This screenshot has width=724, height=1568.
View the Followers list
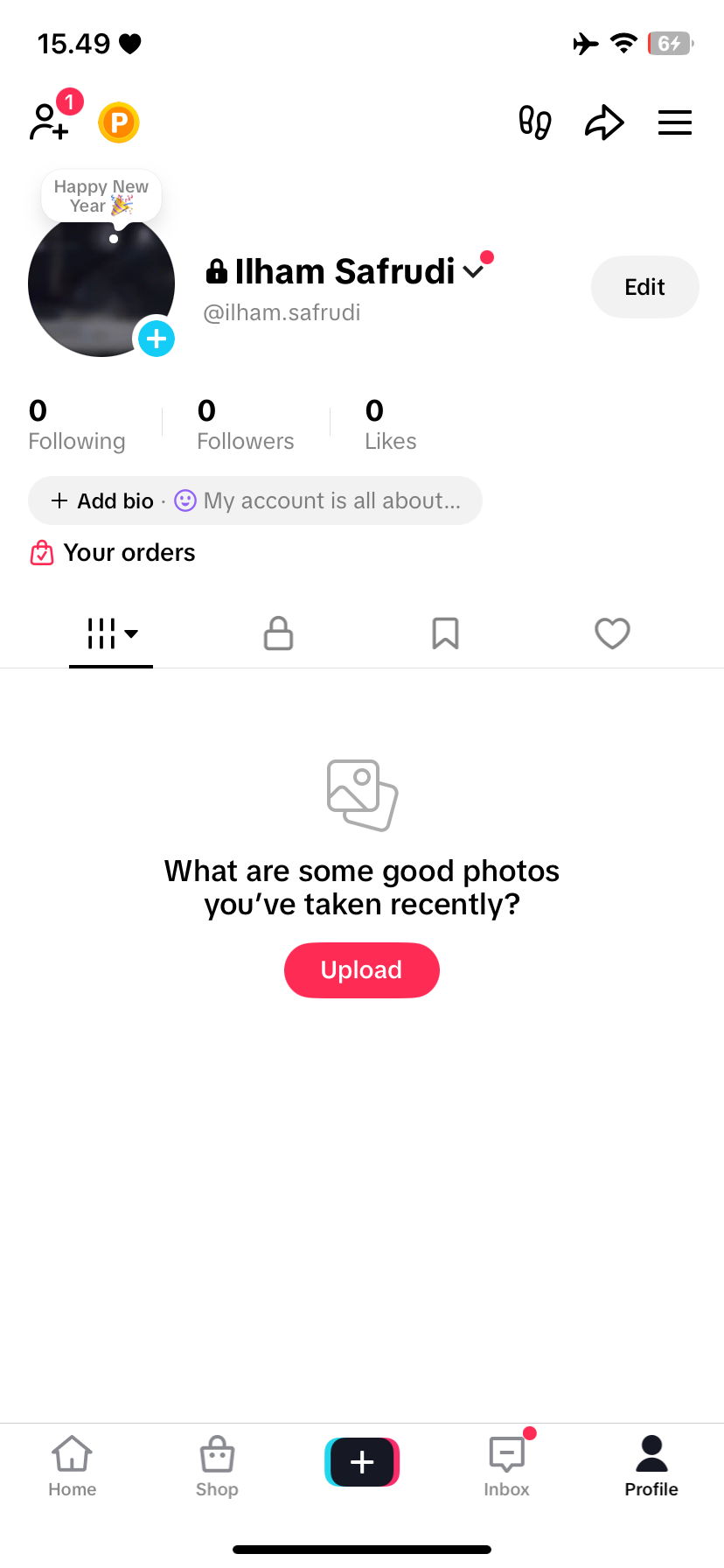[x=246, y=425]
